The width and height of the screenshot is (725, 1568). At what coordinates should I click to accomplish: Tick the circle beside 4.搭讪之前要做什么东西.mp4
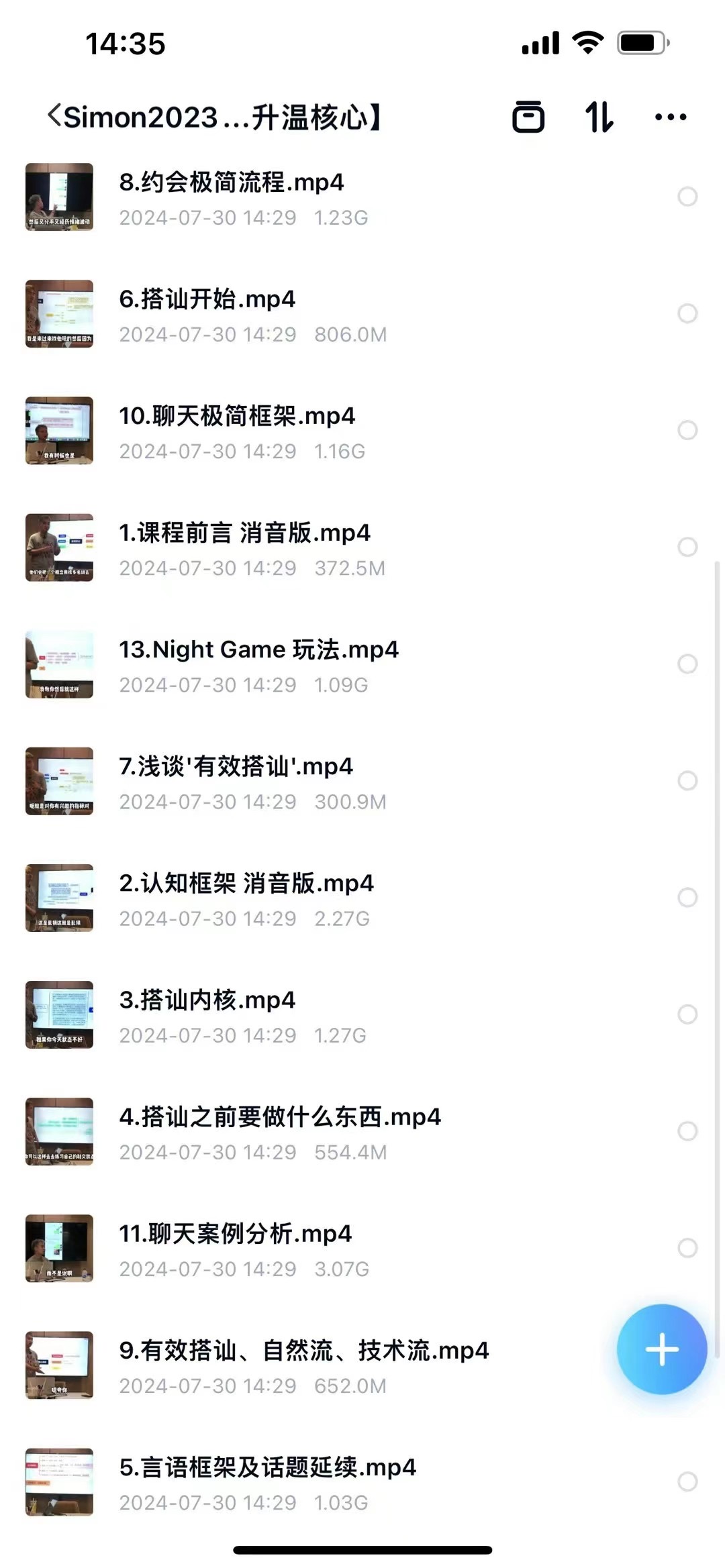pyautogui.click(x=687, y=1131)
